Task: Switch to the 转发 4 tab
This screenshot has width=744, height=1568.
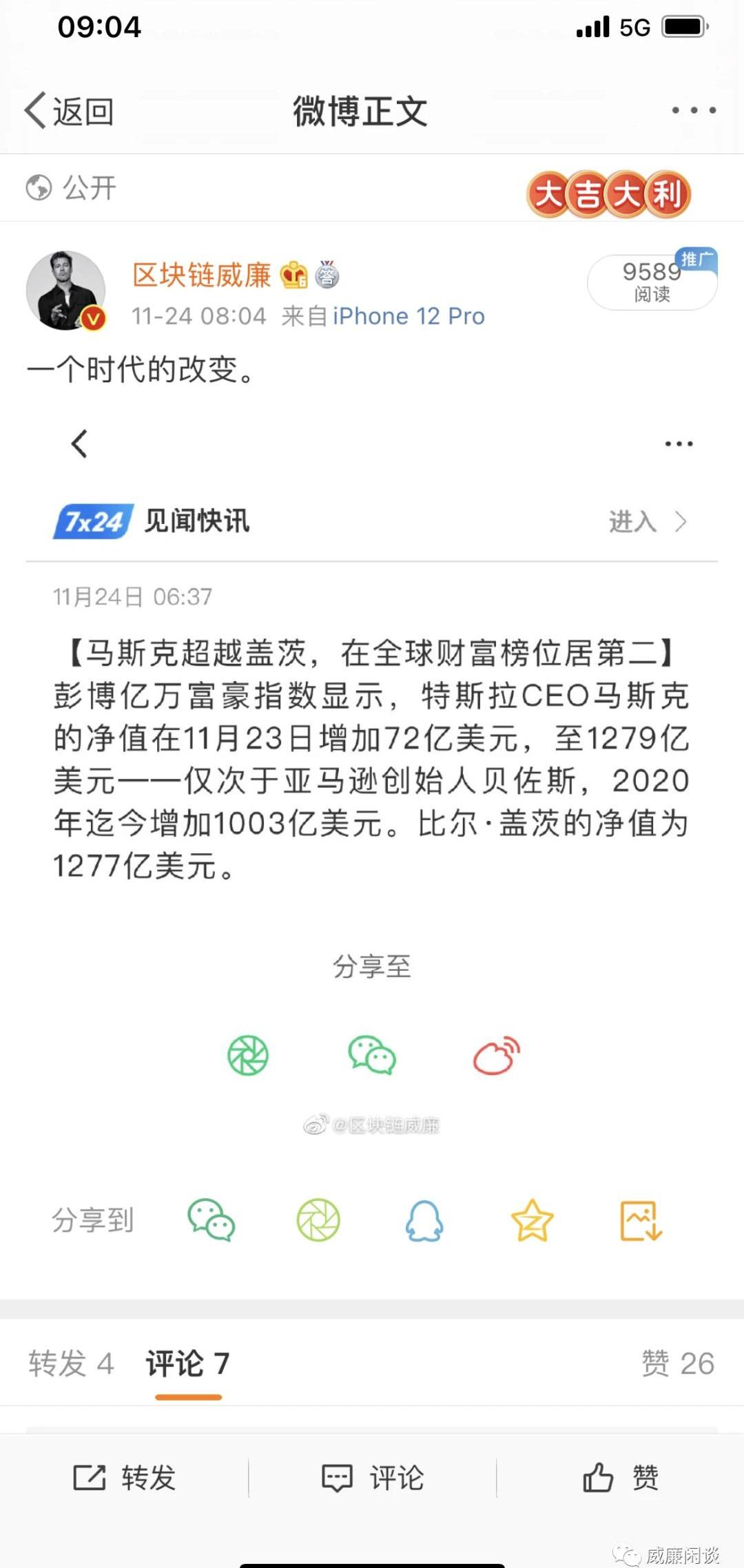Action: 71,1363
